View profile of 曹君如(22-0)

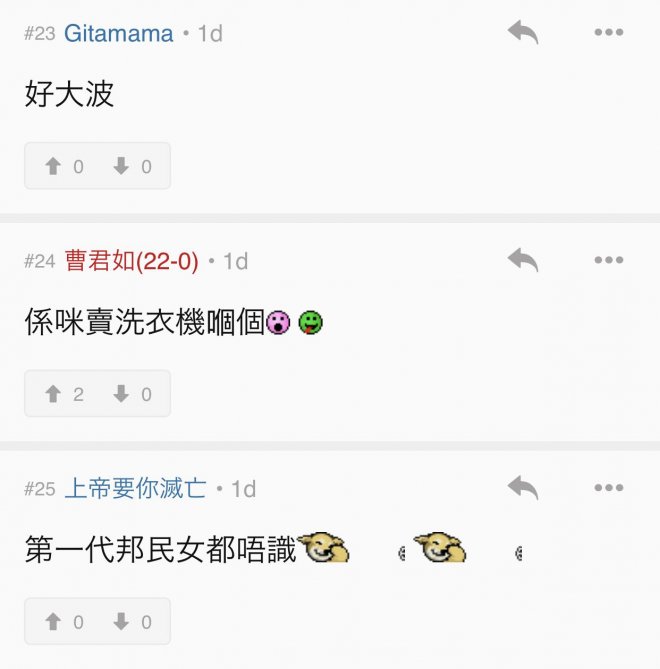131,262
